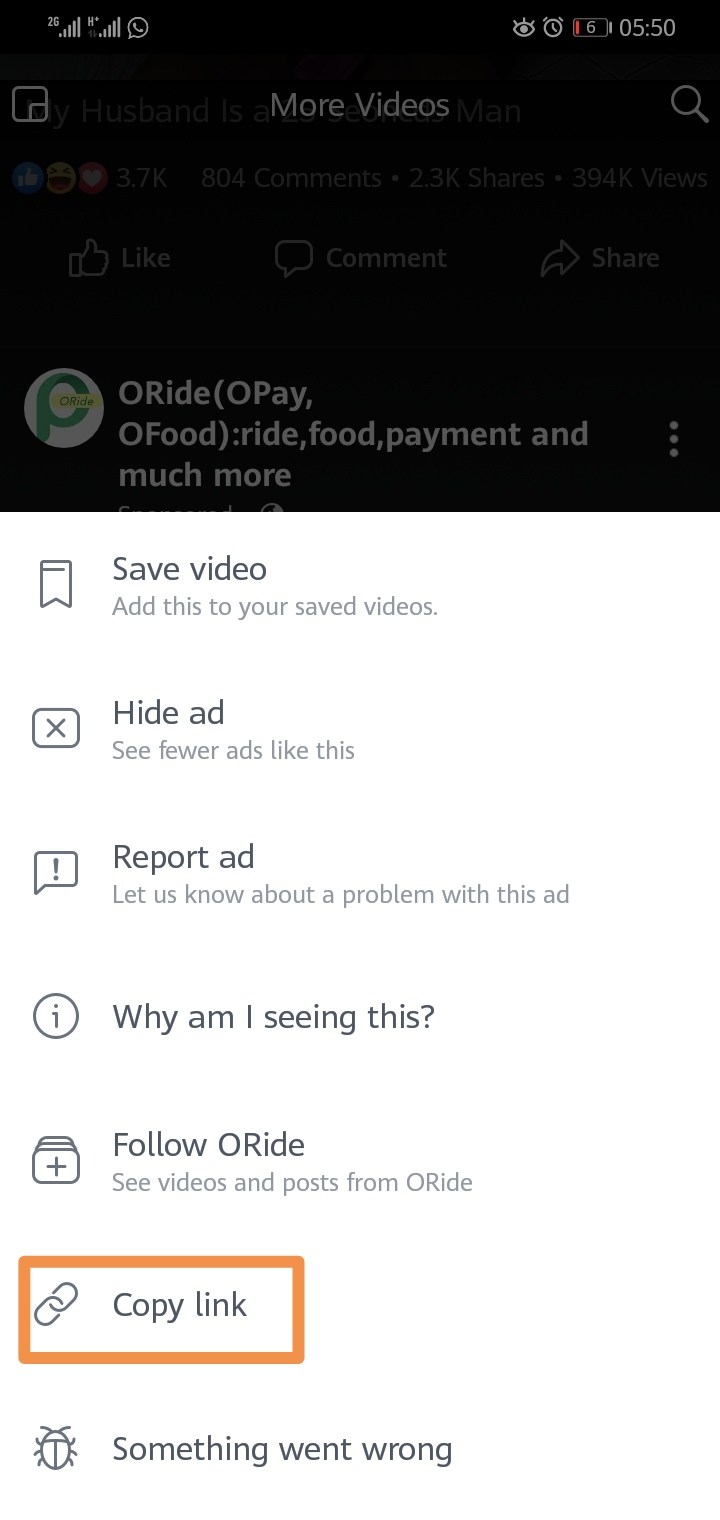Tap the bug icon beside Something went wrong
The width and height of the screenshot is (720, 1520).
[56, 1448]
